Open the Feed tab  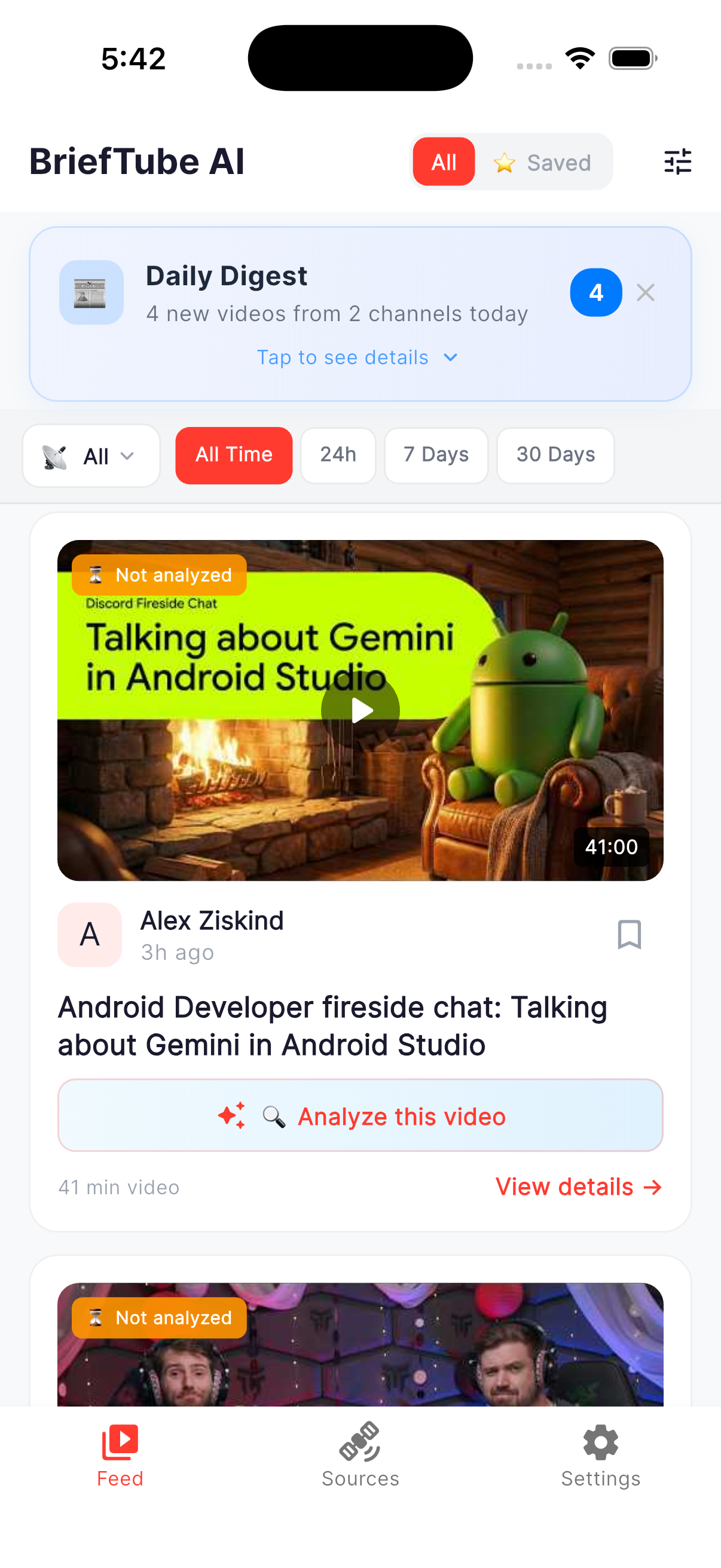pyautogui.click(x=120, y=1456)
